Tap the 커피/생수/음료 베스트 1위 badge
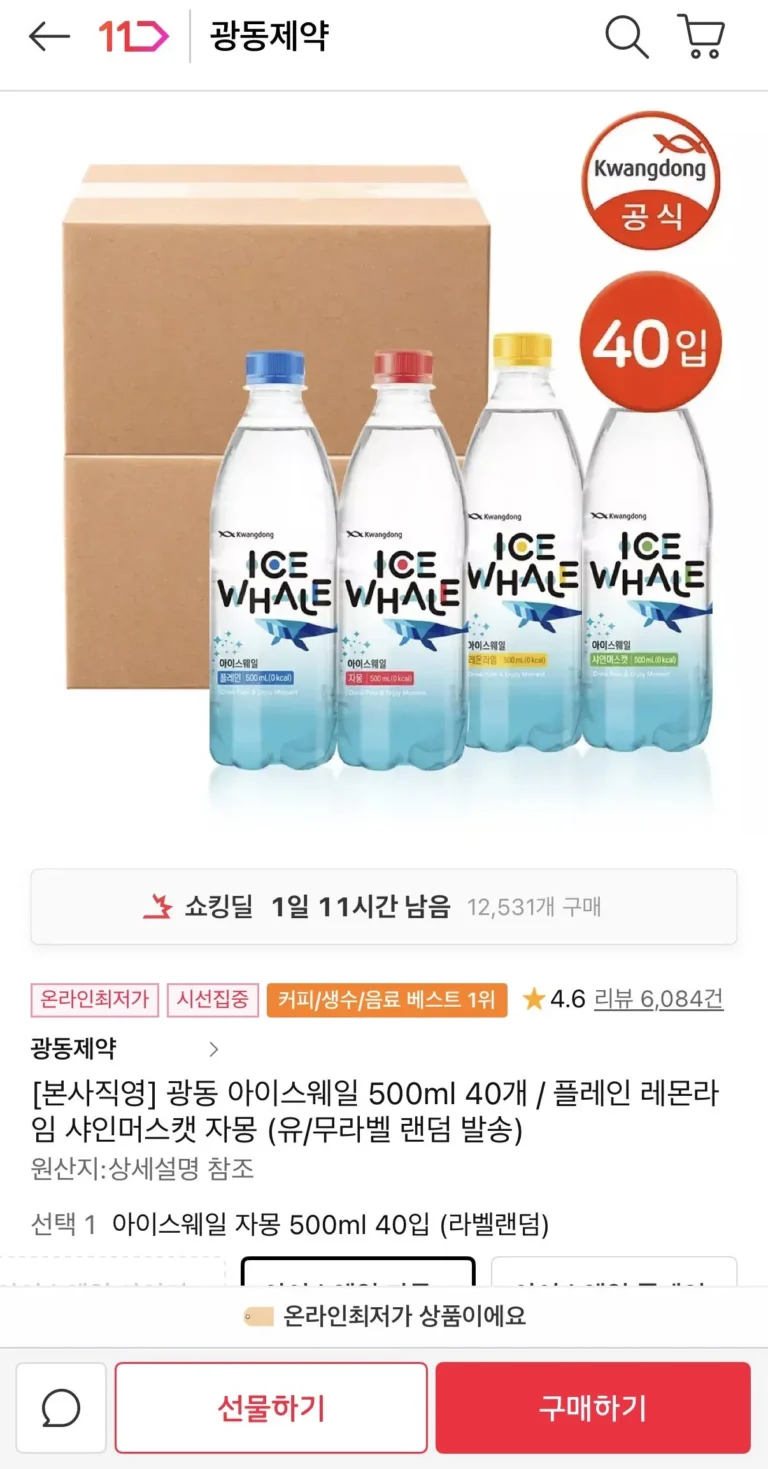Screen dimensions: 768x1469 (387, 999)
